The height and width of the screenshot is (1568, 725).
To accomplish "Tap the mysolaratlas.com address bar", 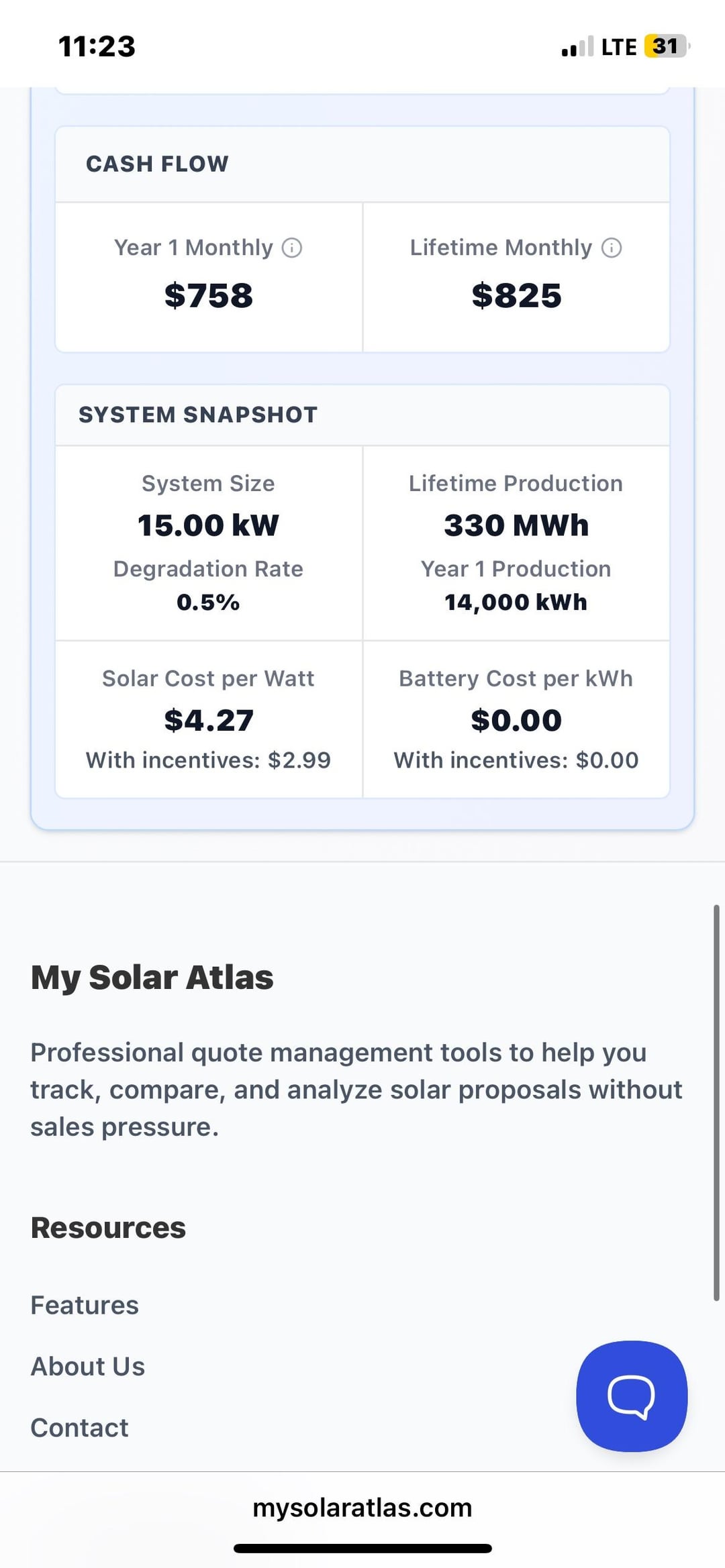I will click(x=362, y=1507).
